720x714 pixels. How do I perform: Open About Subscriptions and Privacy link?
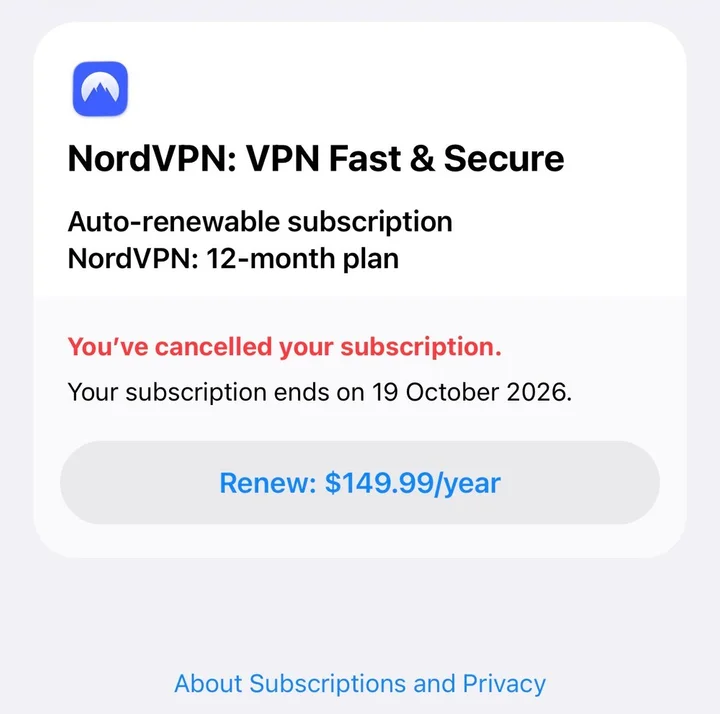[x=360, y=684]
